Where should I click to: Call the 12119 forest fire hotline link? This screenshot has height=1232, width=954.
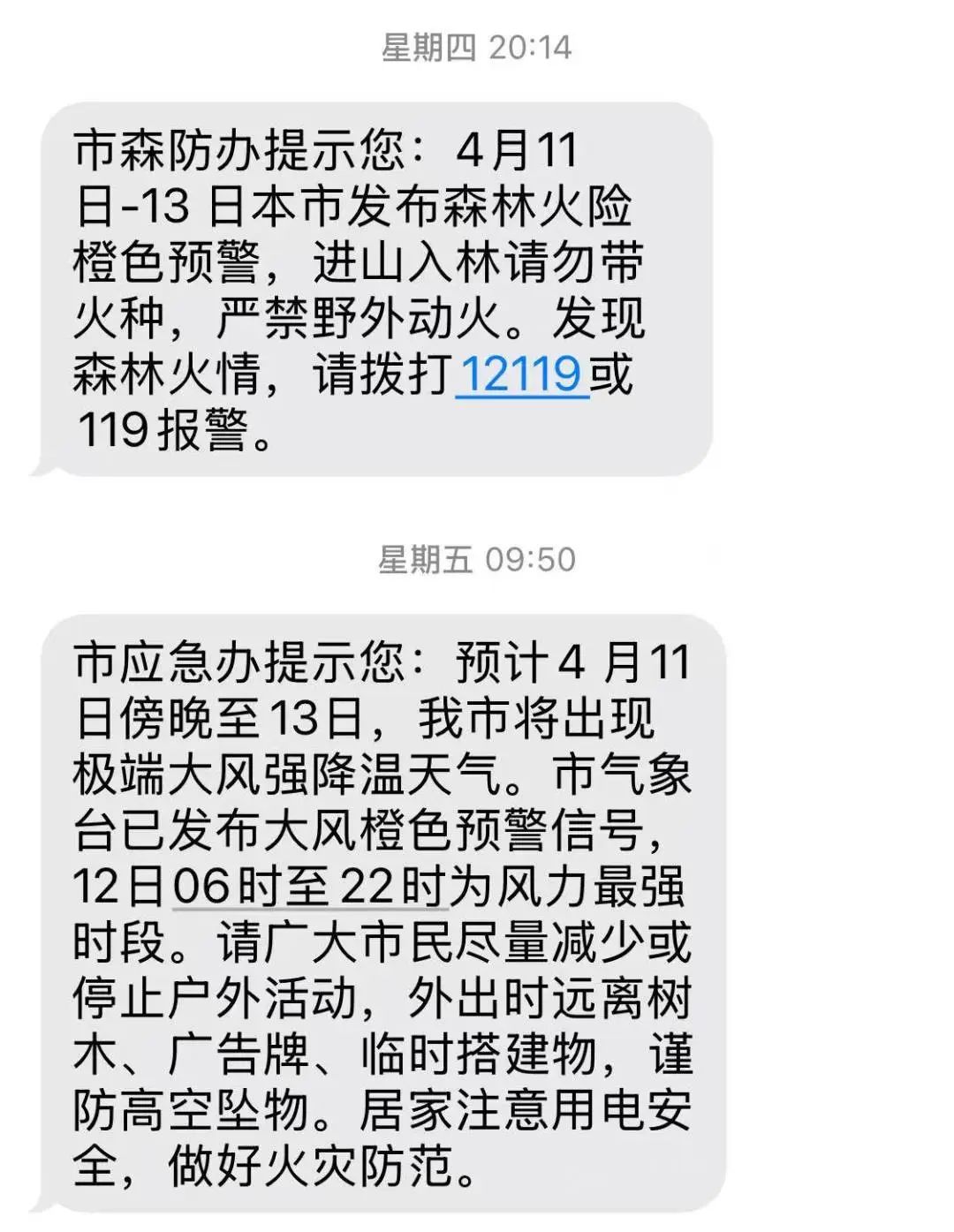(x=521, y=374)
